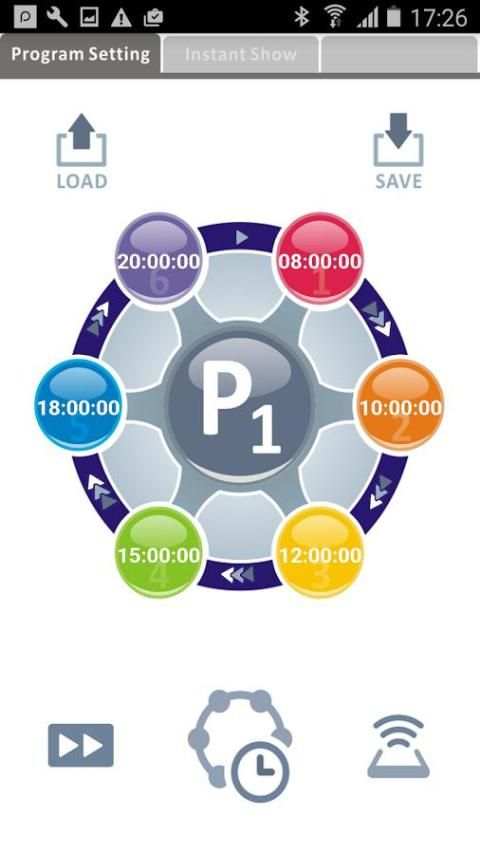480x854 pixels.
Task: Select the yellow 12:00:00 time point
Action: click(x=320, y=552)
